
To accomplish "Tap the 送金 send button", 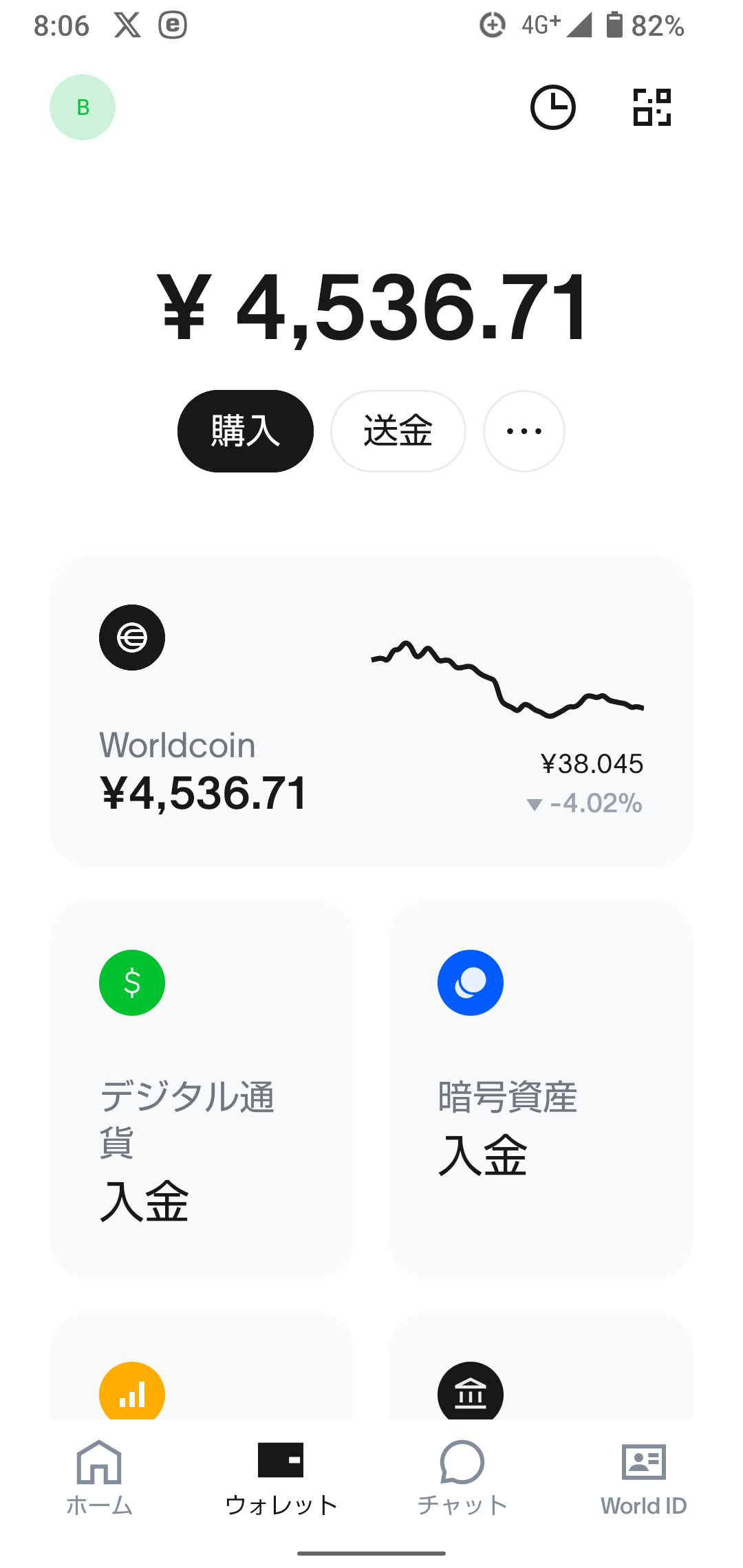I will [398, 431].
